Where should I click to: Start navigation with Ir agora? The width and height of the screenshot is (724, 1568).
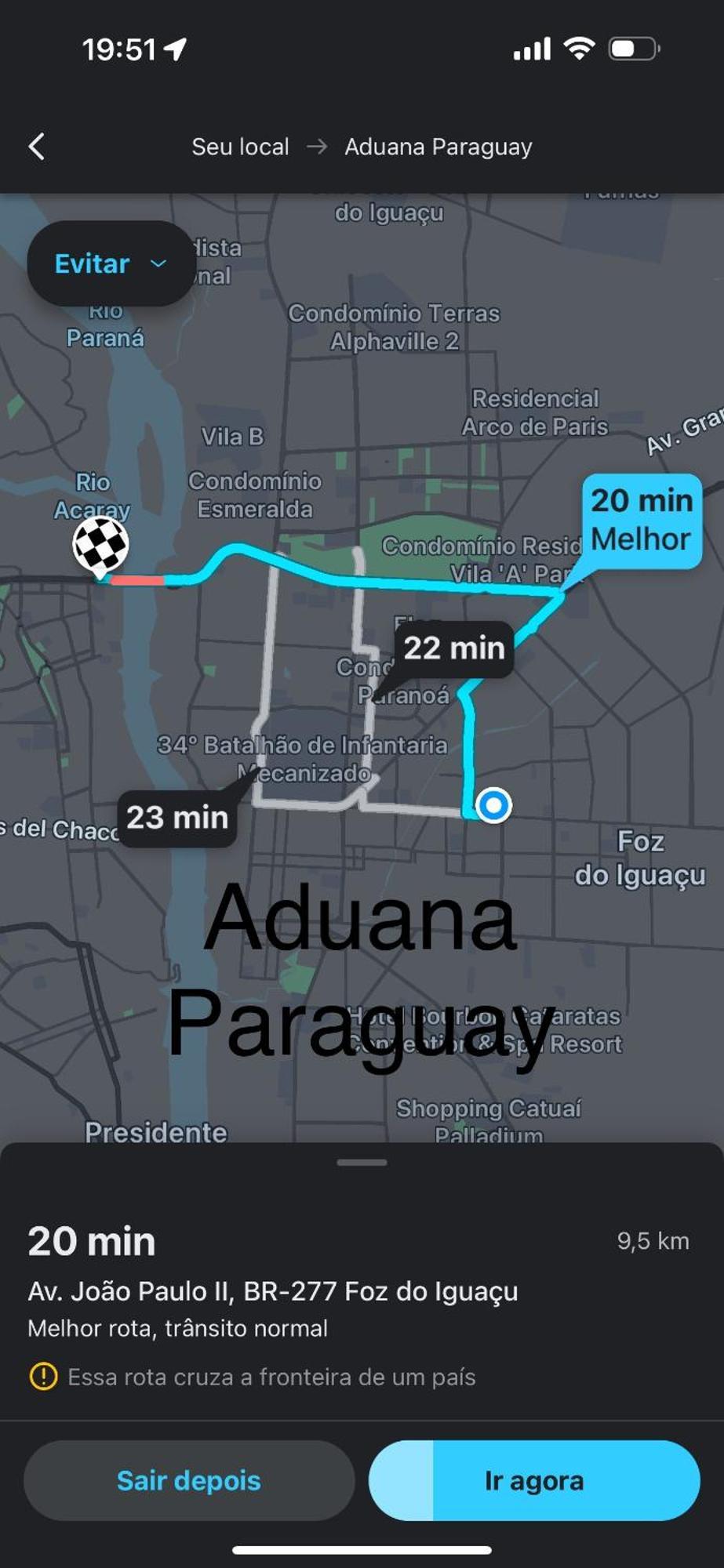[x=534, y=1480]
